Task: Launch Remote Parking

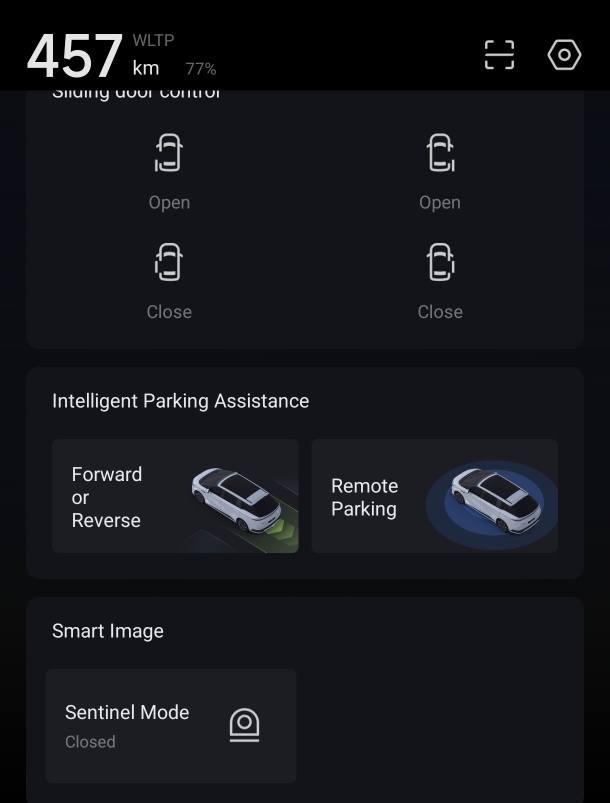Action: tap(434, 496)
